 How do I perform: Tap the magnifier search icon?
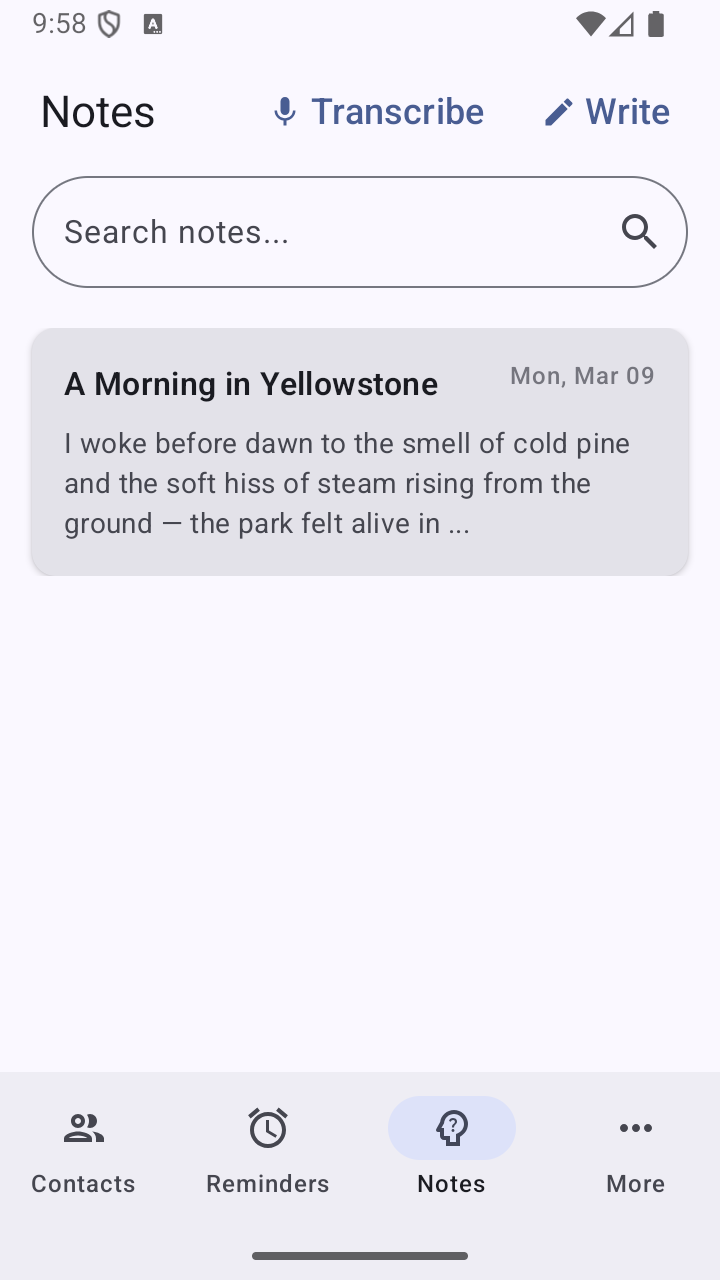(x=639, y=232)
